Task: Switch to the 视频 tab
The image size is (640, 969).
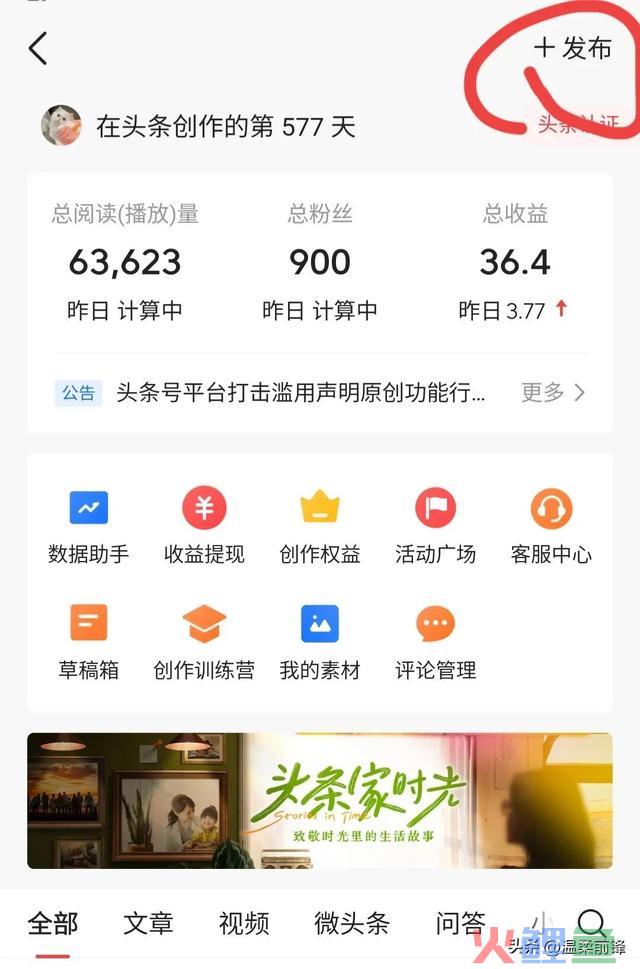Action: [243, 923]
